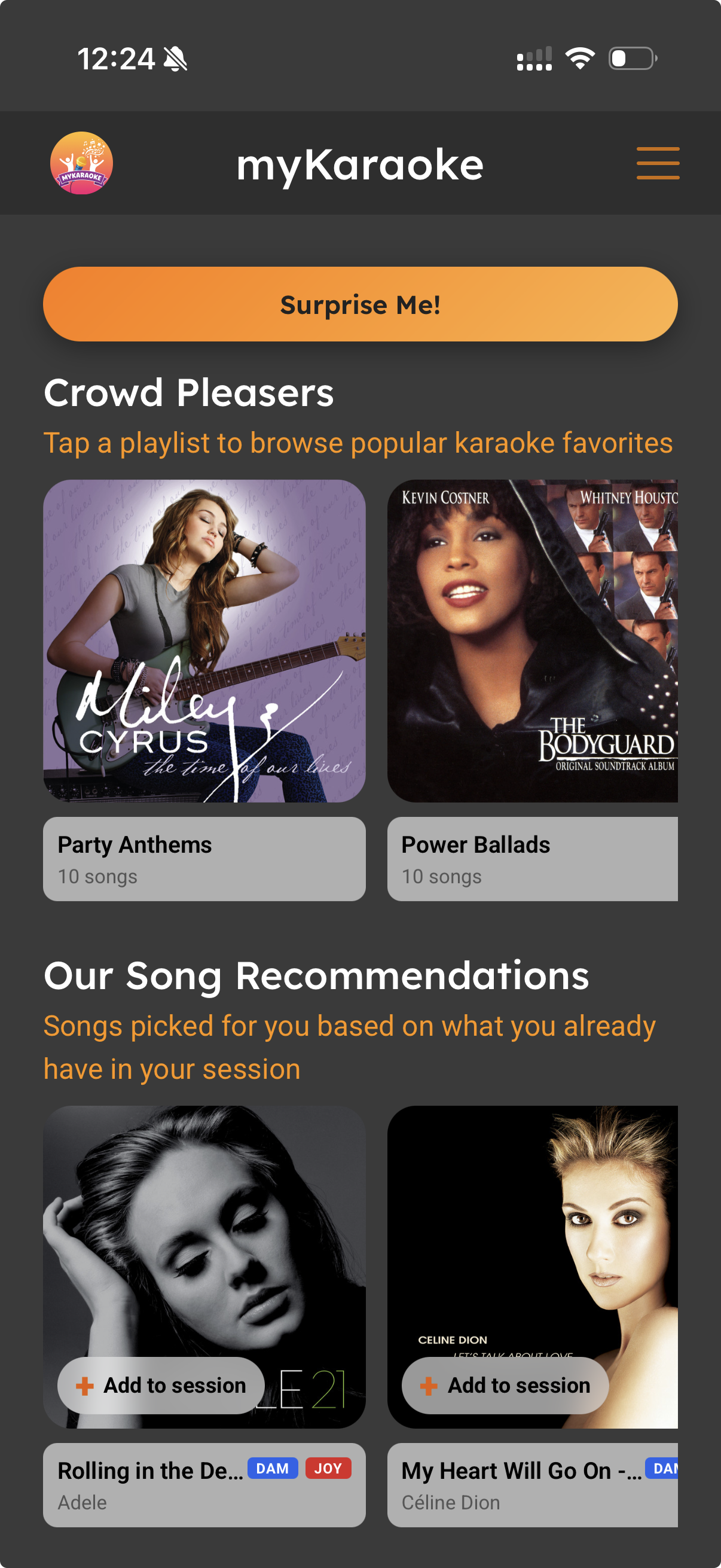Tap the Surprise Me! button
This screenshot has width=721, height=1568.
tap(360, 304)
